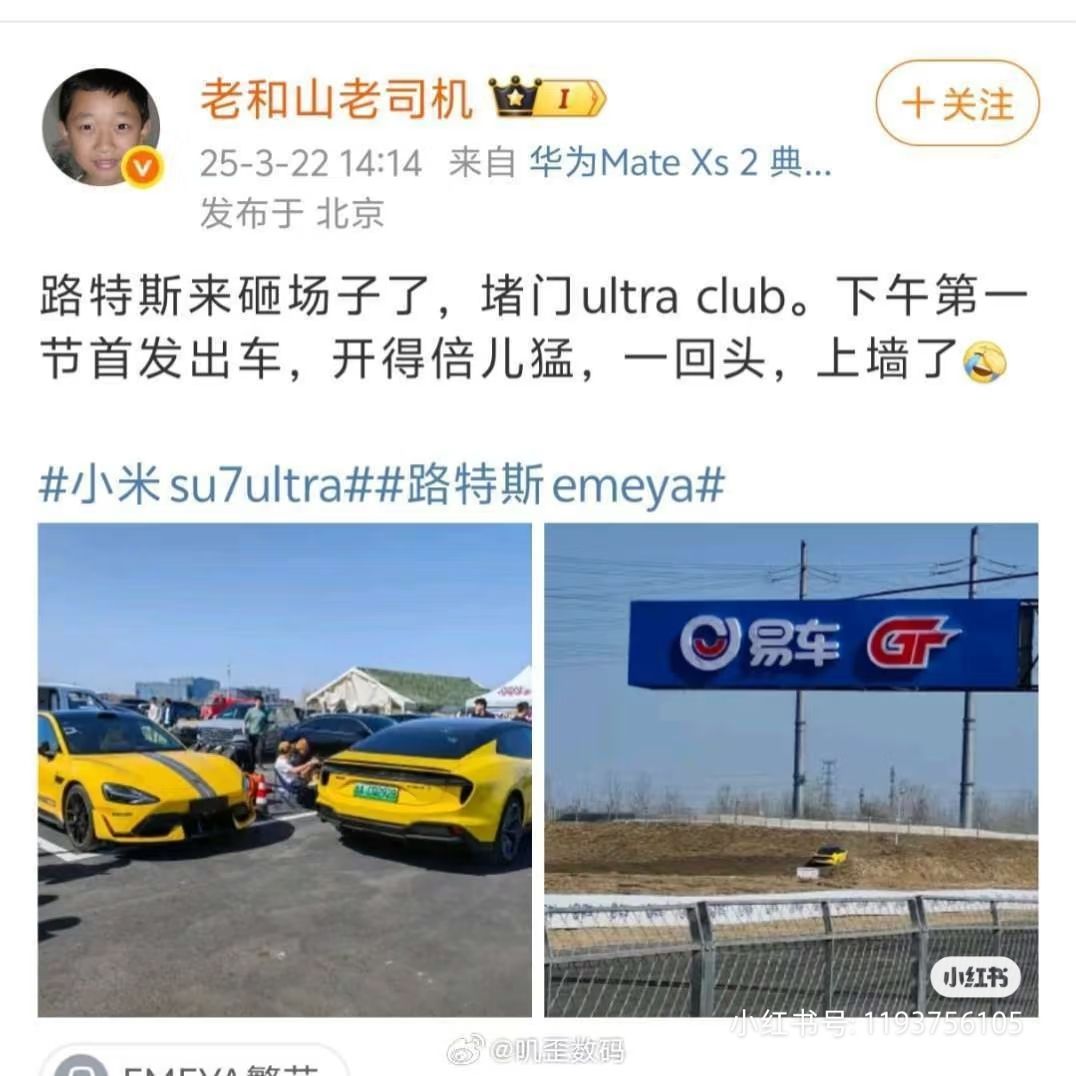Screen dimensions: 1076x1076
Task: View the photo with the 易车 GT billboard
Action: pyautogui.click(x=791, y=769)
